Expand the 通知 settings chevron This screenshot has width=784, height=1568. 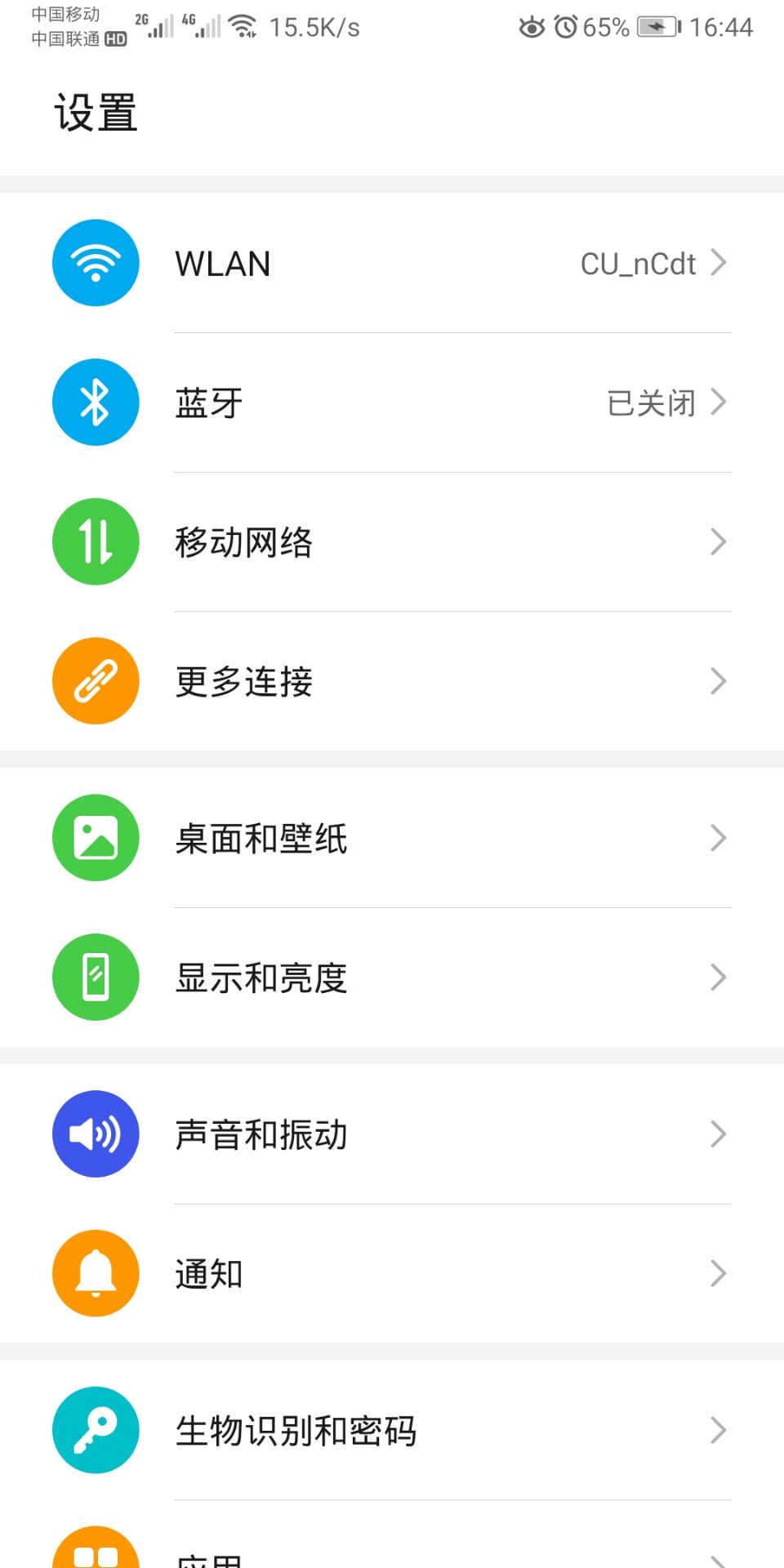(x=718, y=1273)
